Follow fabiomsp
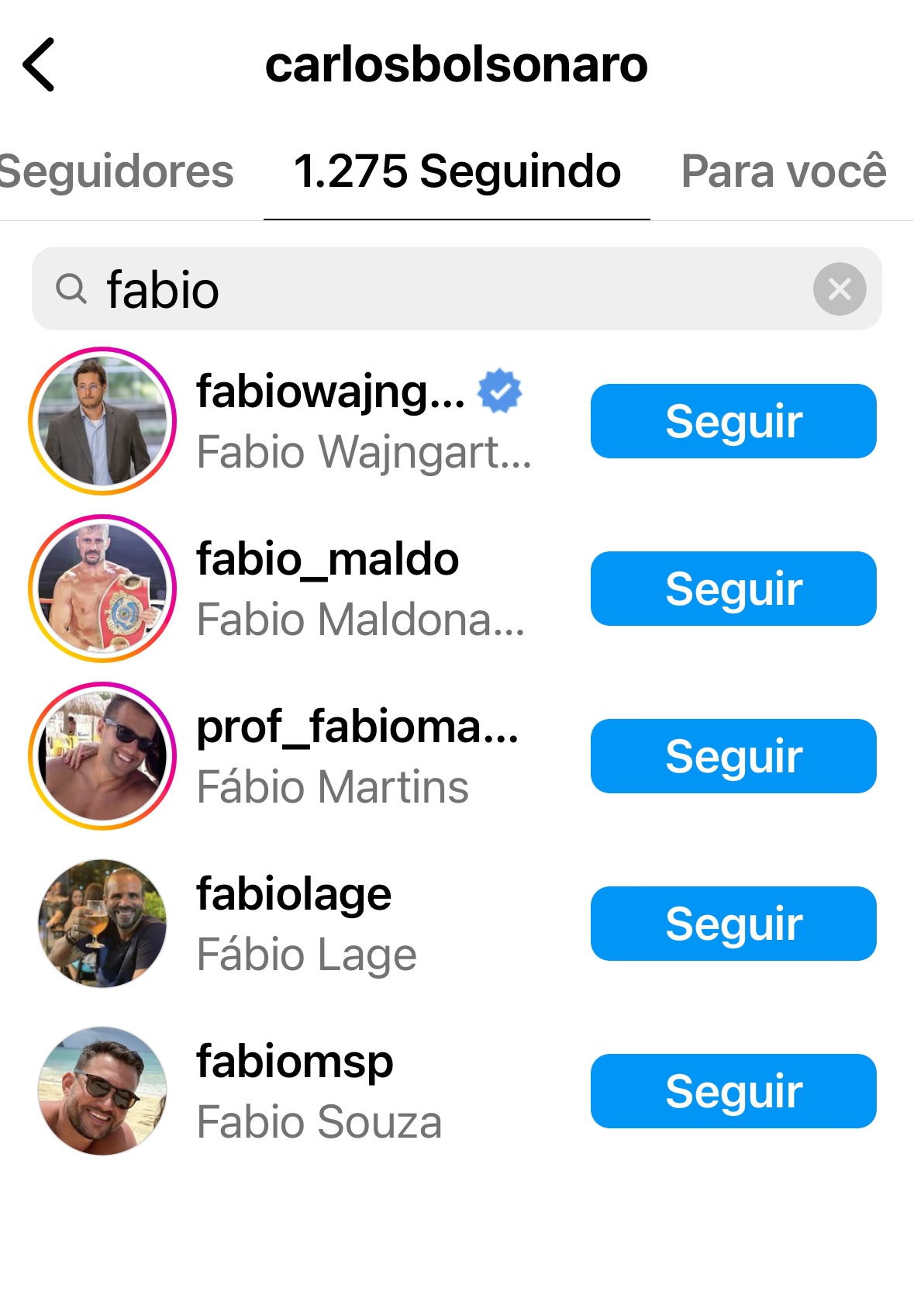This screenshot has height=1316, width=914. tap(733, 1091)
